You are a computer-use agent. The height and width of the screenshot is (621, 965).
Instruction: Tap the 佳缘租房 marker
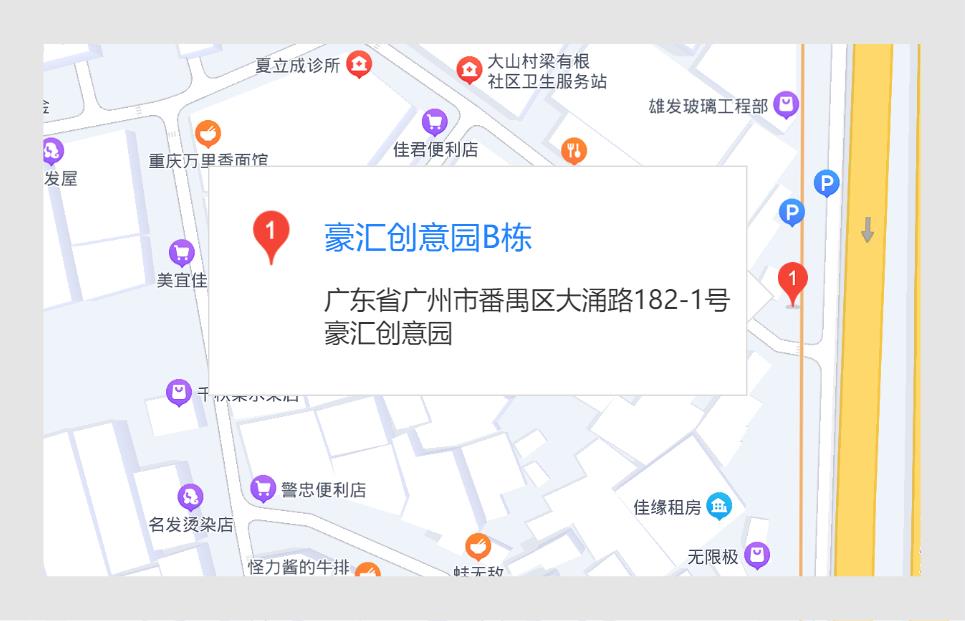(x=718, y=506)
